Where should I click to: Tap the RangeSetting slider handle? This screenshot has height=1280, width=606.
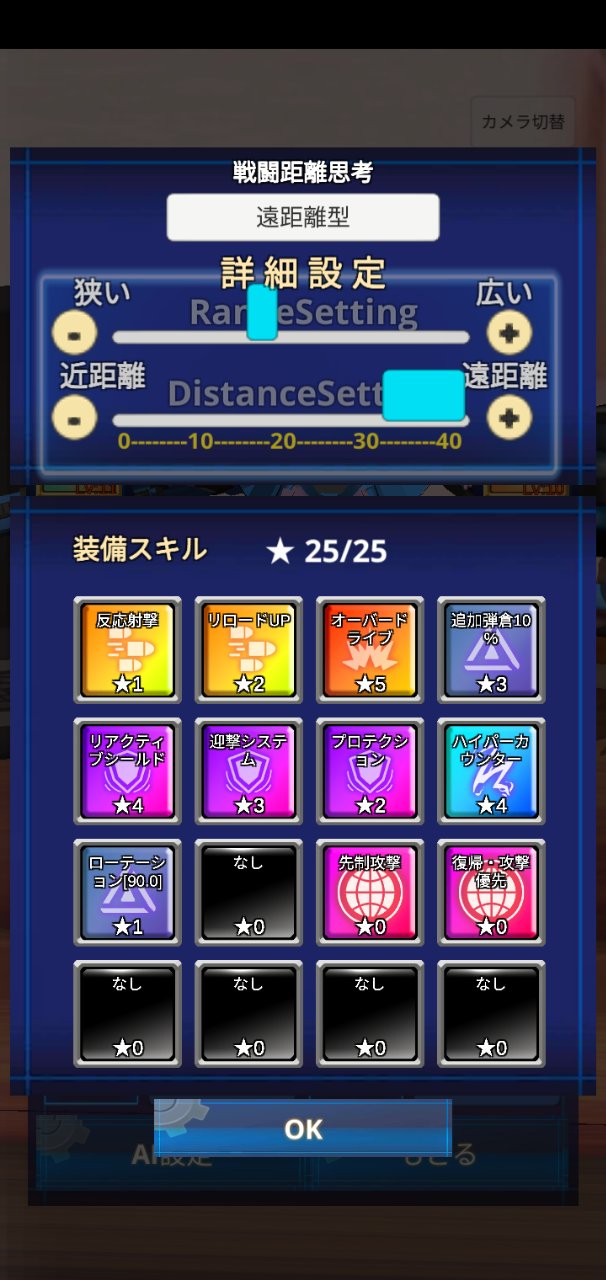coord(262,312)
